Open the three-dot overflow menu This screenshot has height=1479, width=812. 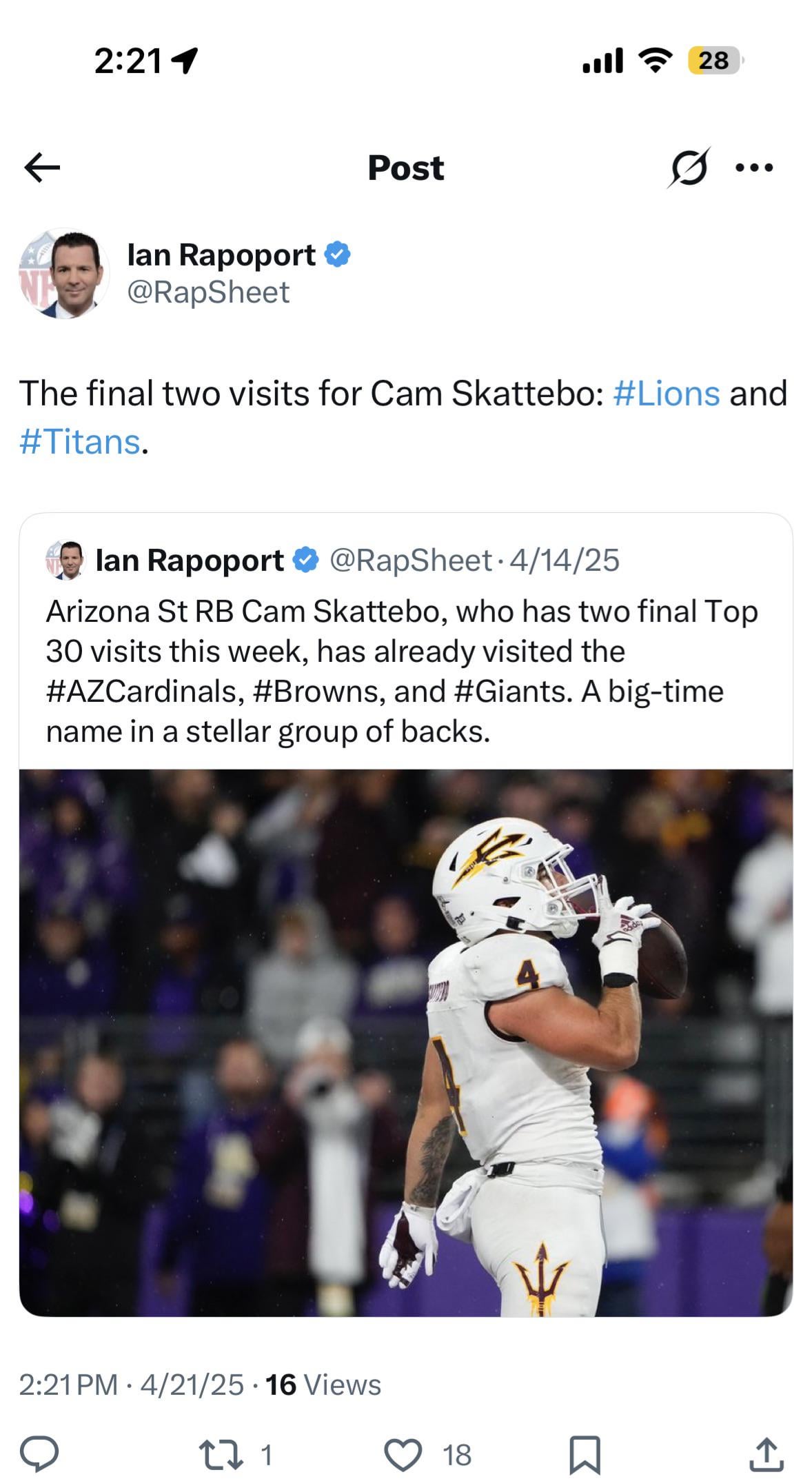pos(754,168)
